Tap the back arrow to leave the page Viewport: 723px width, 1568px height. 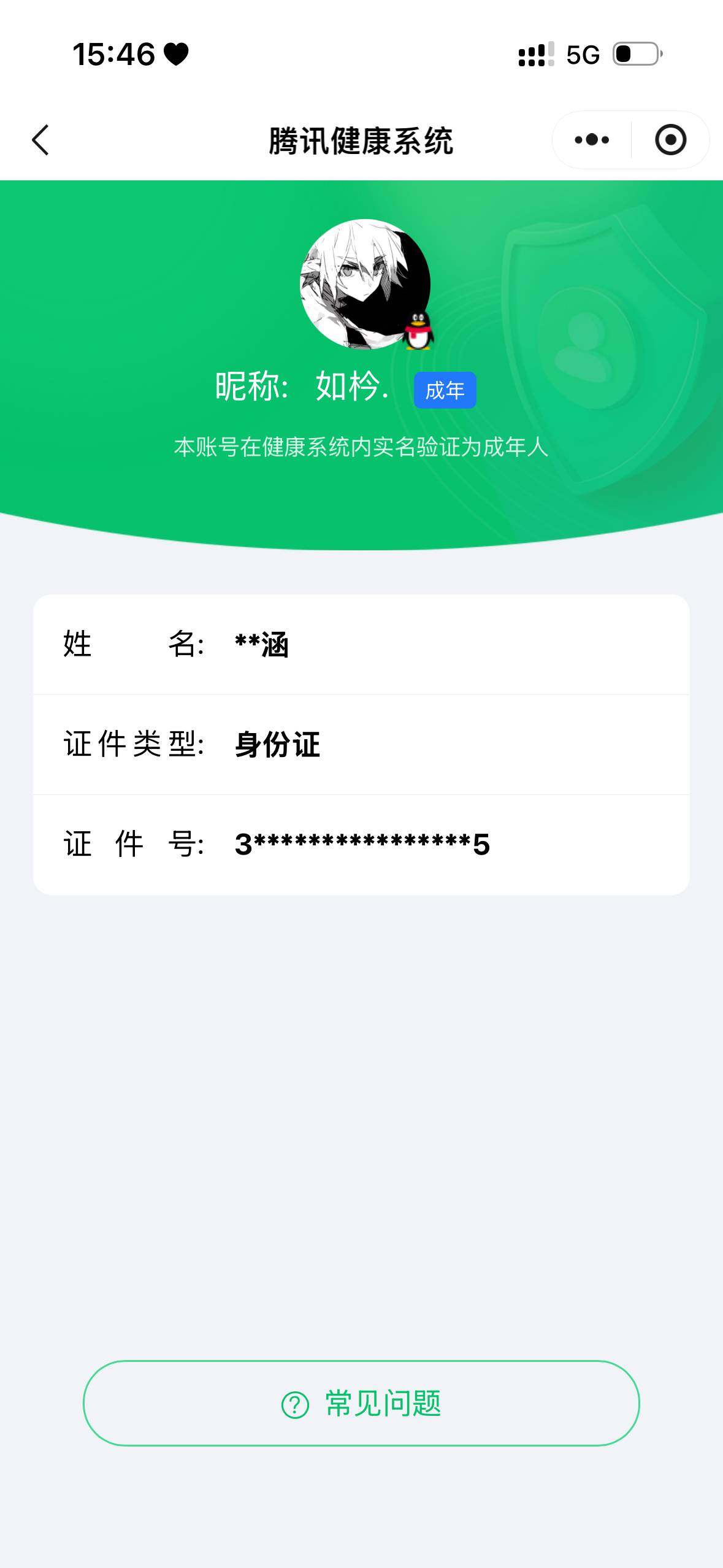click(39, 140)
